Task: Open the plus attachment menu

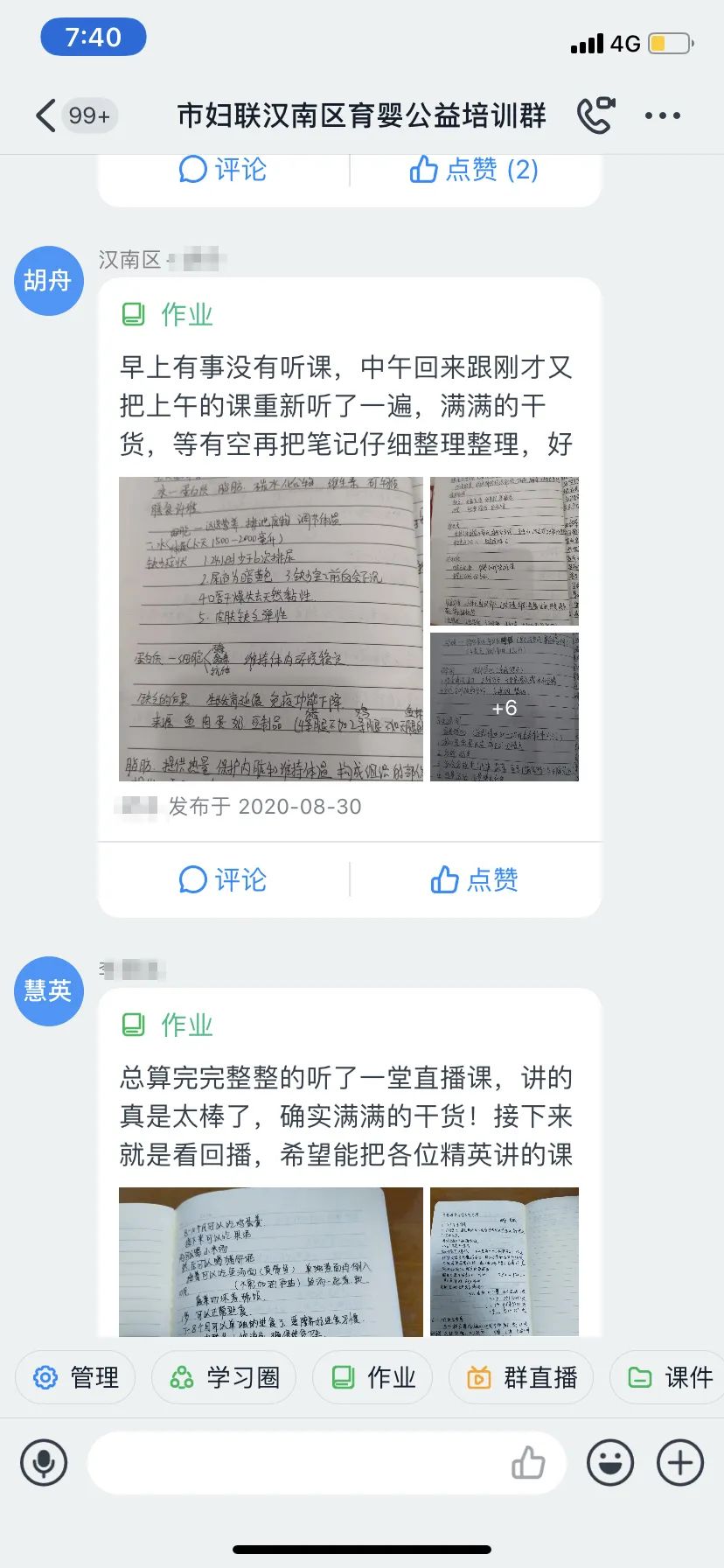Action: [x=680, y=1462]
